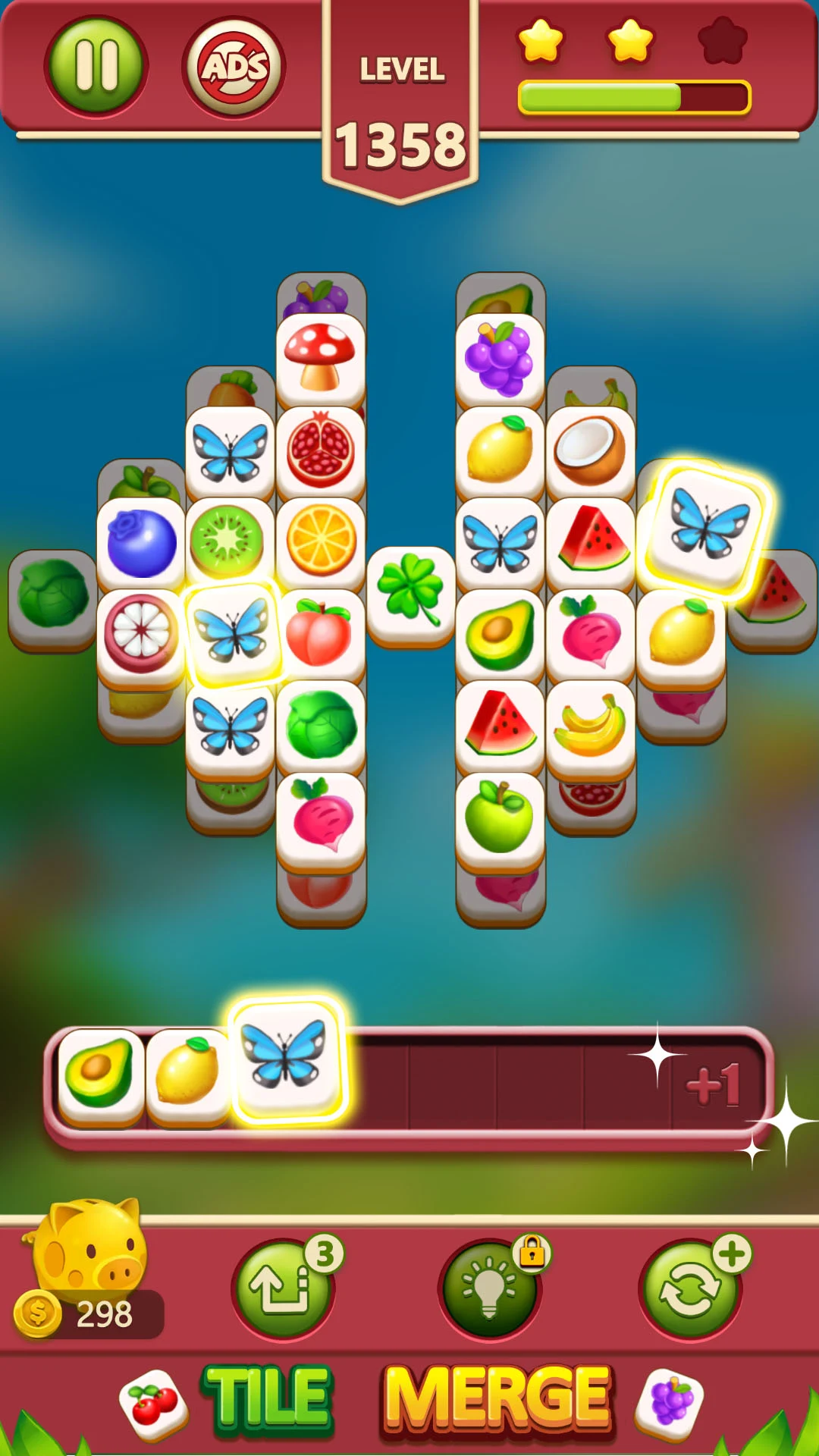Tap the kiwi tile
The height and width of the screenshot is (1456, 819).
pos(230,541)
